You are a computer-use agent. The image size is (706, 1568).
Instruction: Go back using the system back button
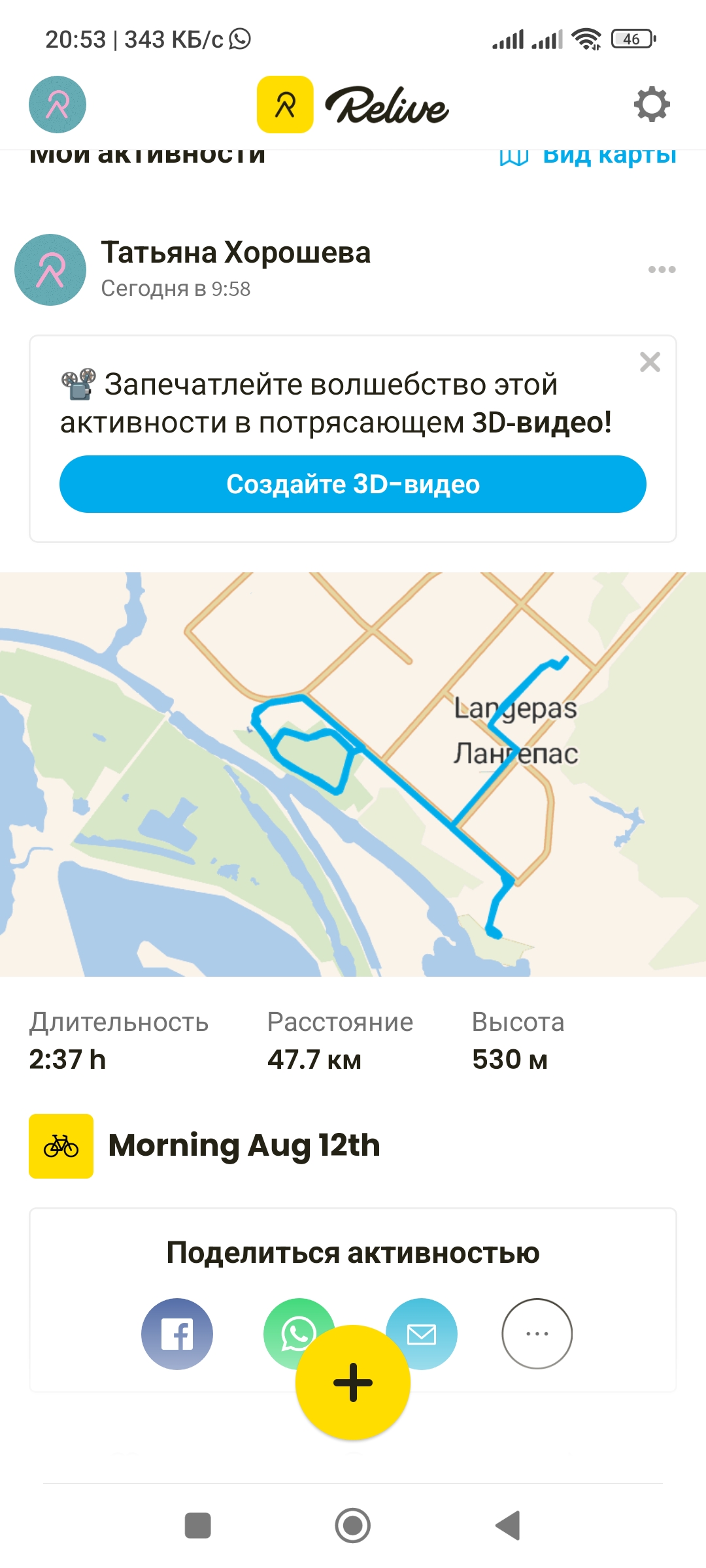[x=508, y=1526]
